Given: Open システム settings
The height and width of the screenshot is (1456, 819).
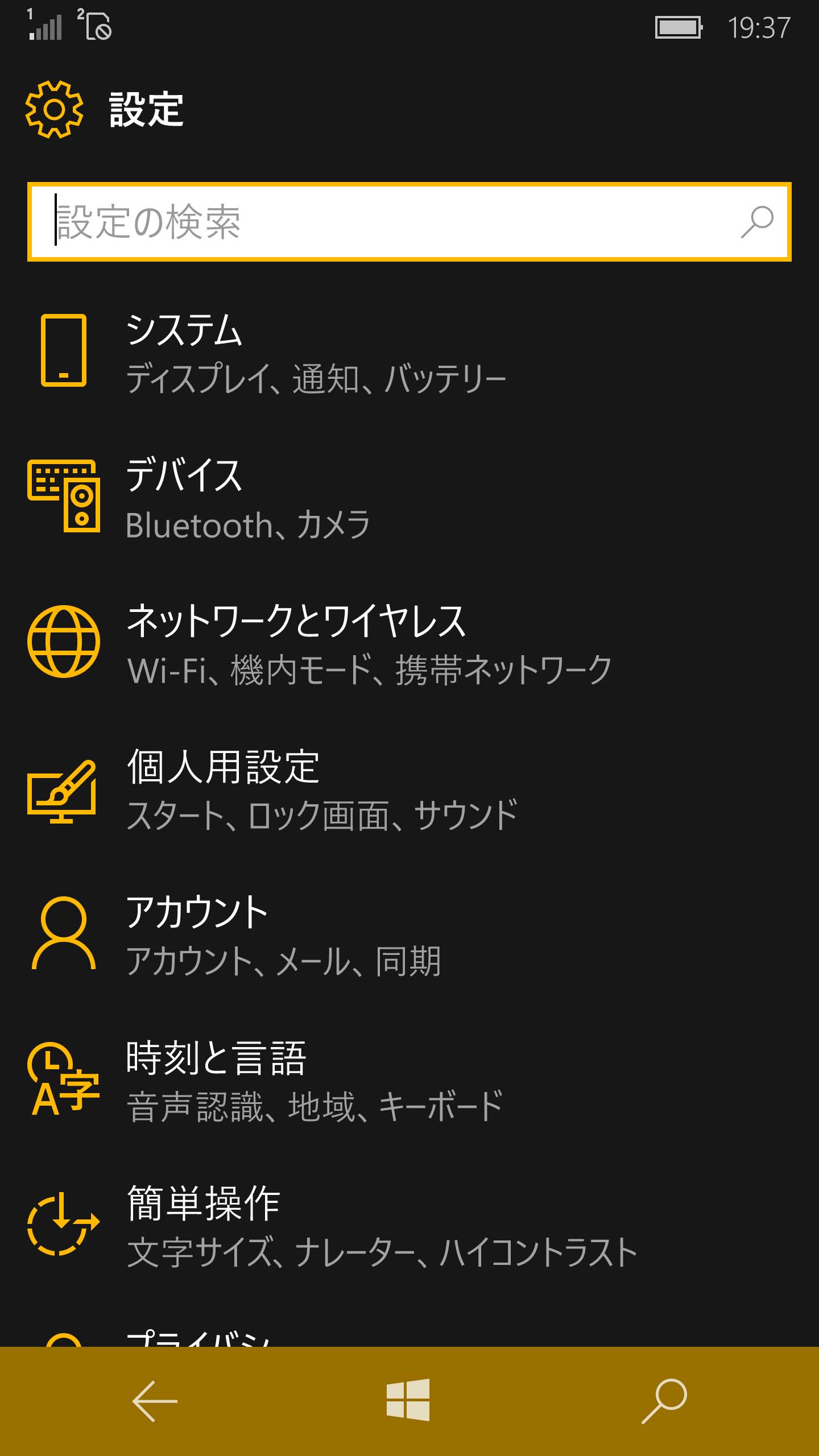Looking at the screenshot, I should (x=409, y=353).
